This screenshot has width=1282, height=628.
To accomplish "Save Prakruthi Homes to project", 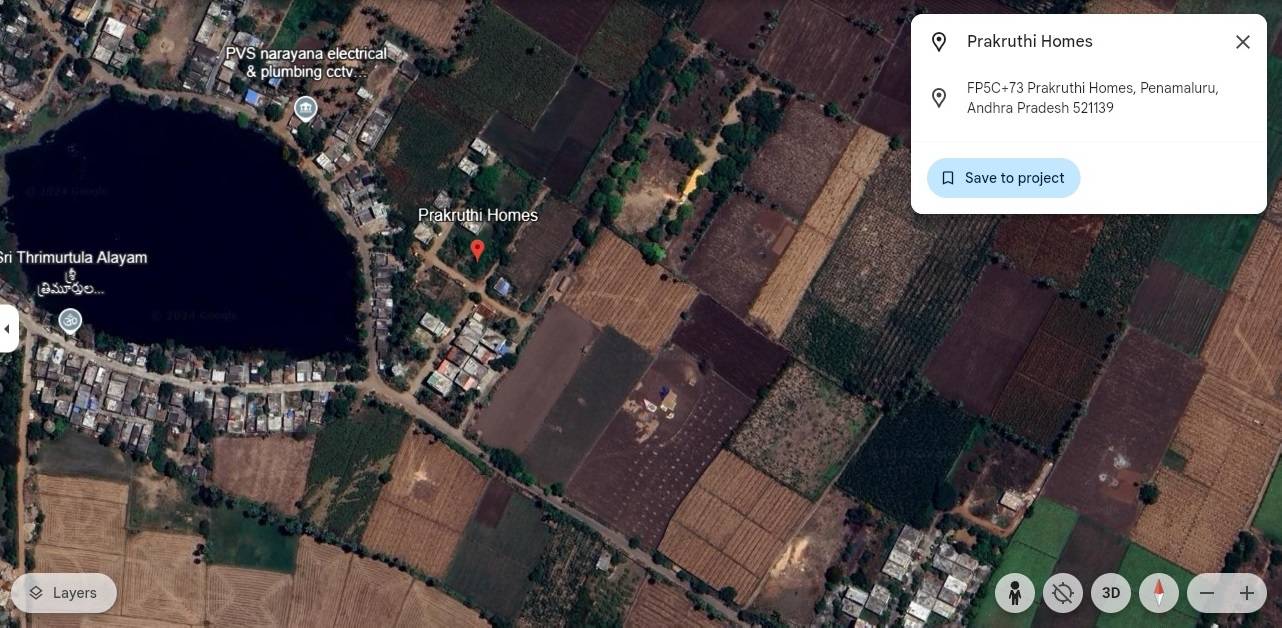I will point(1003,178).
